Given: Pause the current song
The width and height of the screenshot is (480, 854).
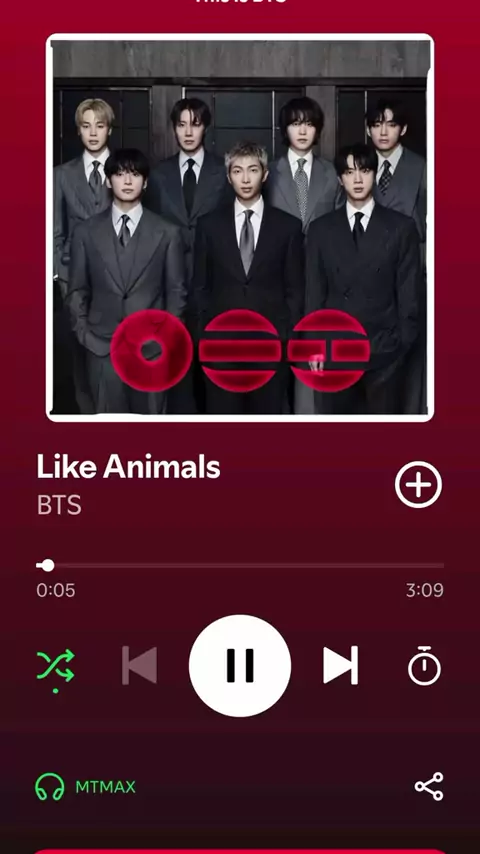Looking at the screenshot, I should click(240, 665).
